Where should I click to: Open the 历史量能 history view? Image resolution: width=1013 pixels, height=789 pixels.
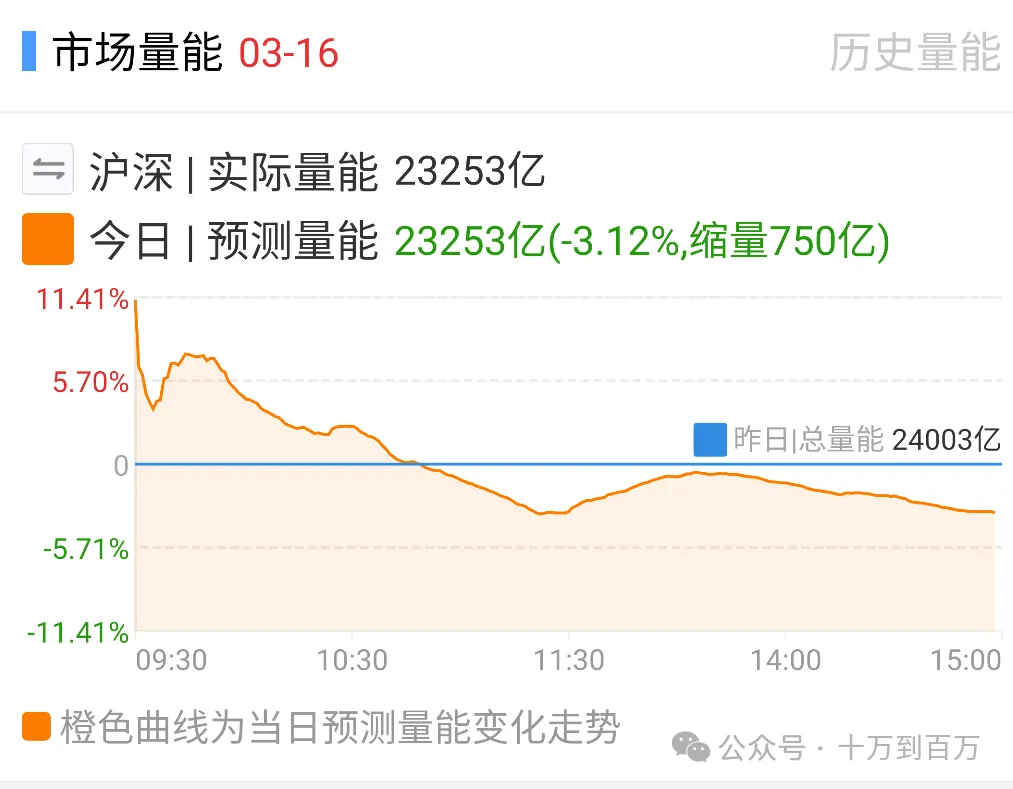(914, 53)
